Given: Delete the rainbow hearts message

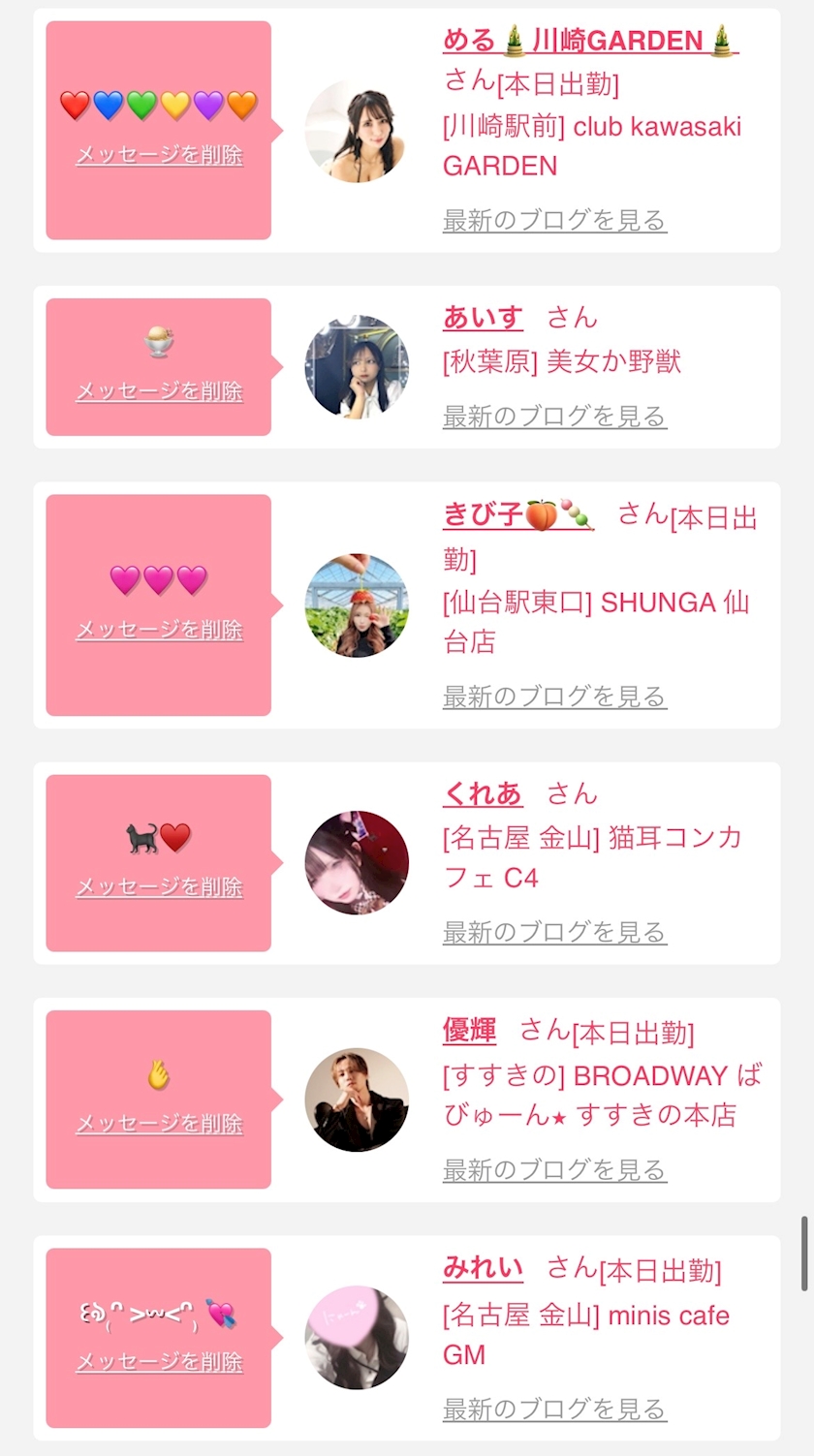Looking at the screenshot, I should tap(159, 155).
